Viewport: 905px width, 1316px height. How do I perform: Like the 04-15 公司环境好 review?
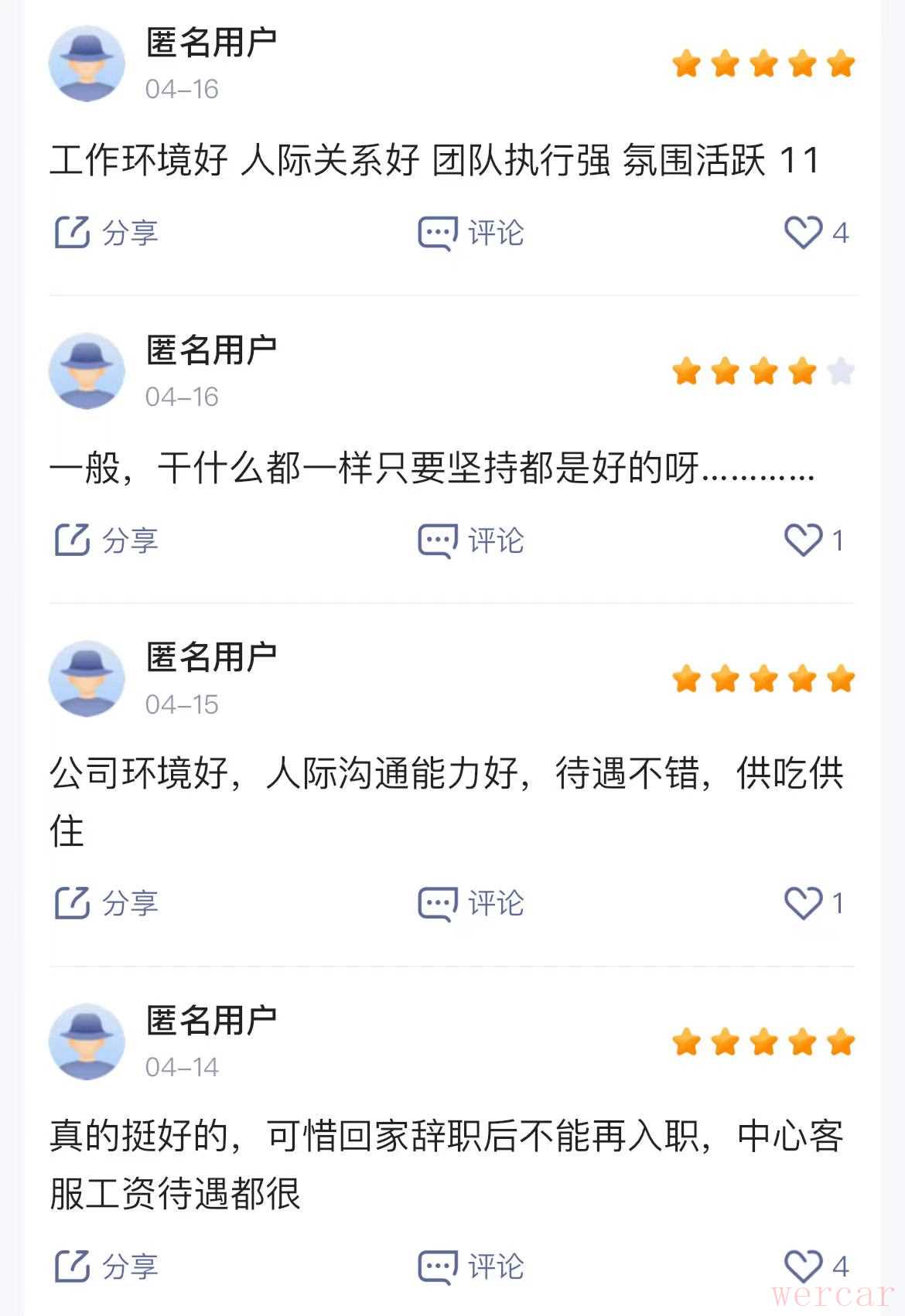point(804,903)
